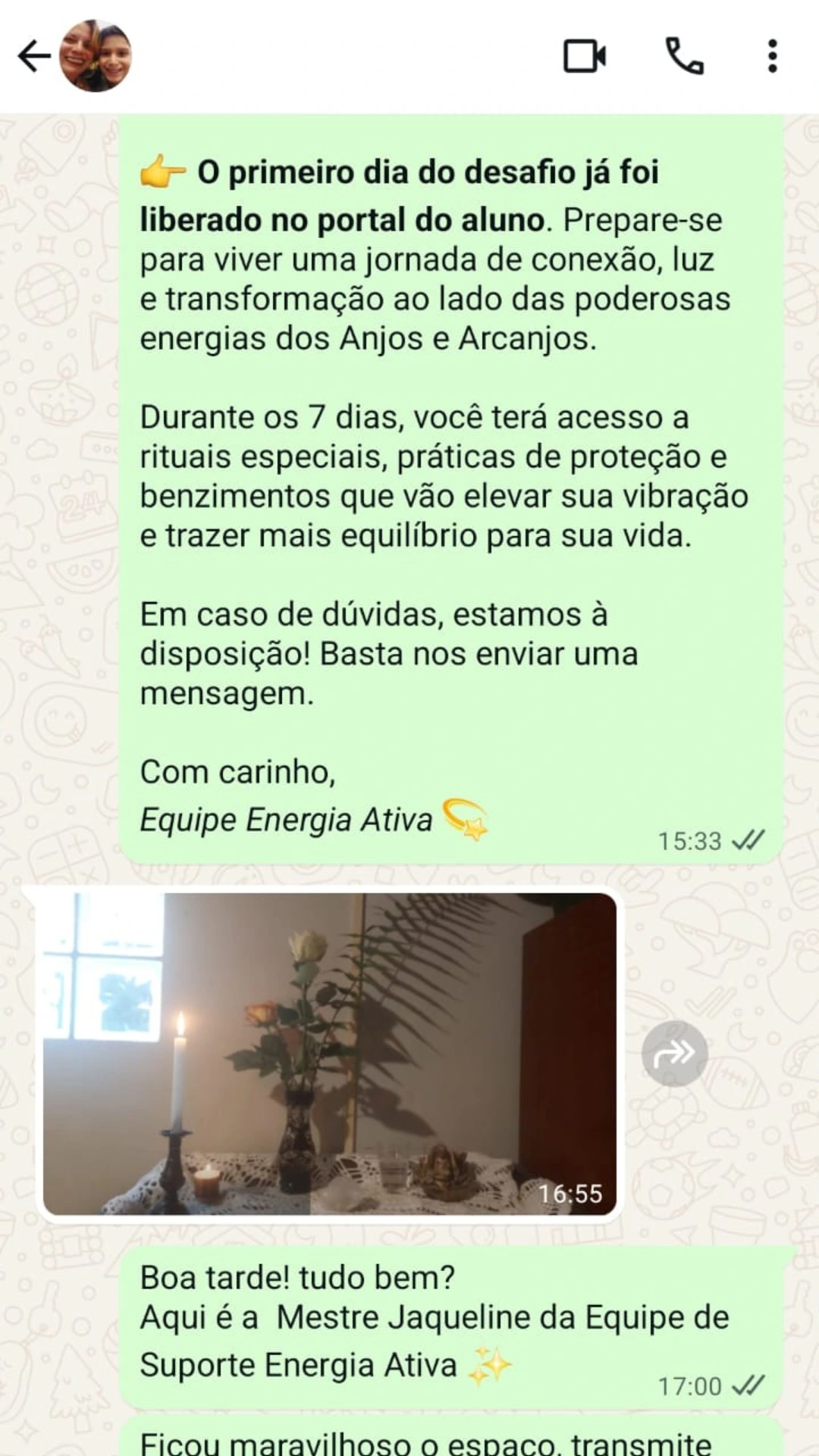
Task: Go back to the chat list
Action: click(33, 57)
